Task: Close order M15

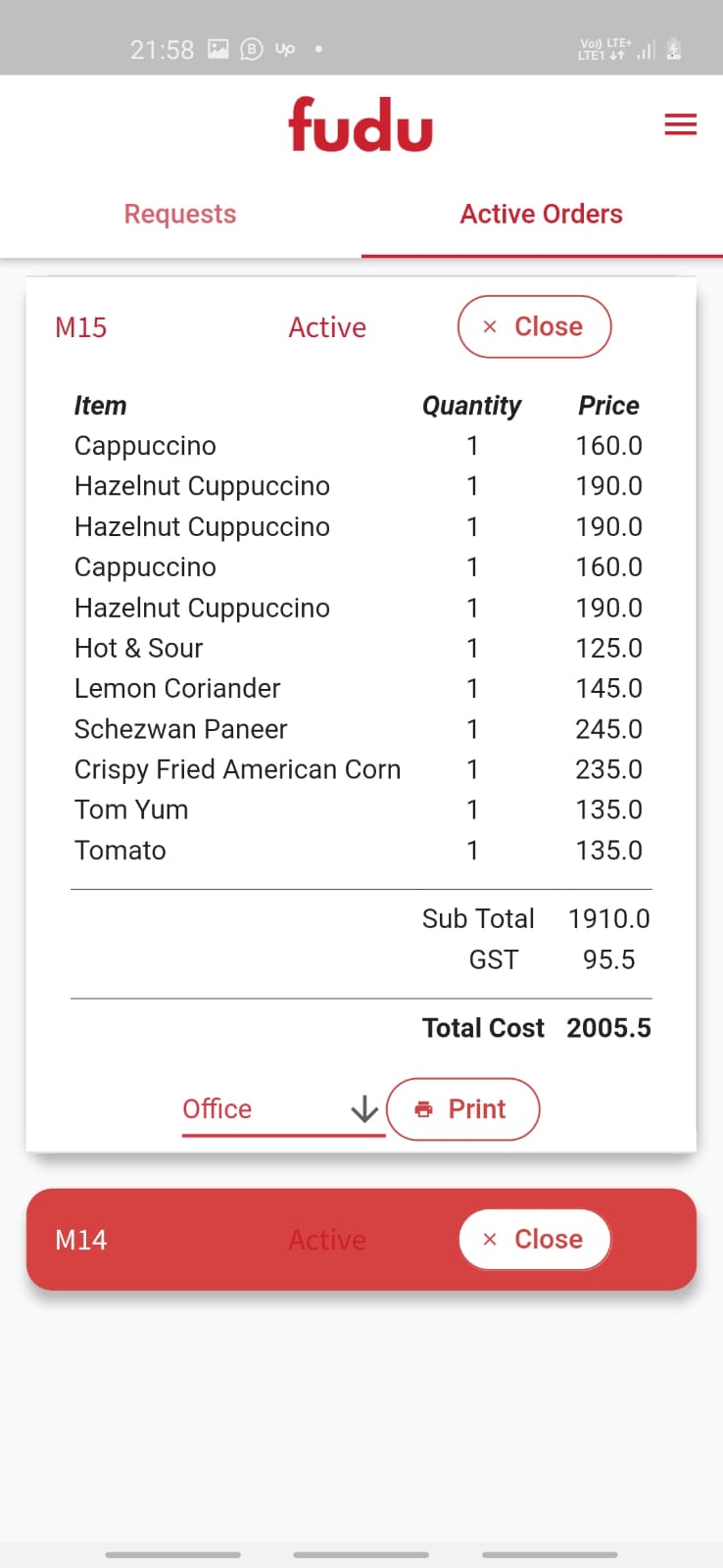Action: [x=535, y=326]
